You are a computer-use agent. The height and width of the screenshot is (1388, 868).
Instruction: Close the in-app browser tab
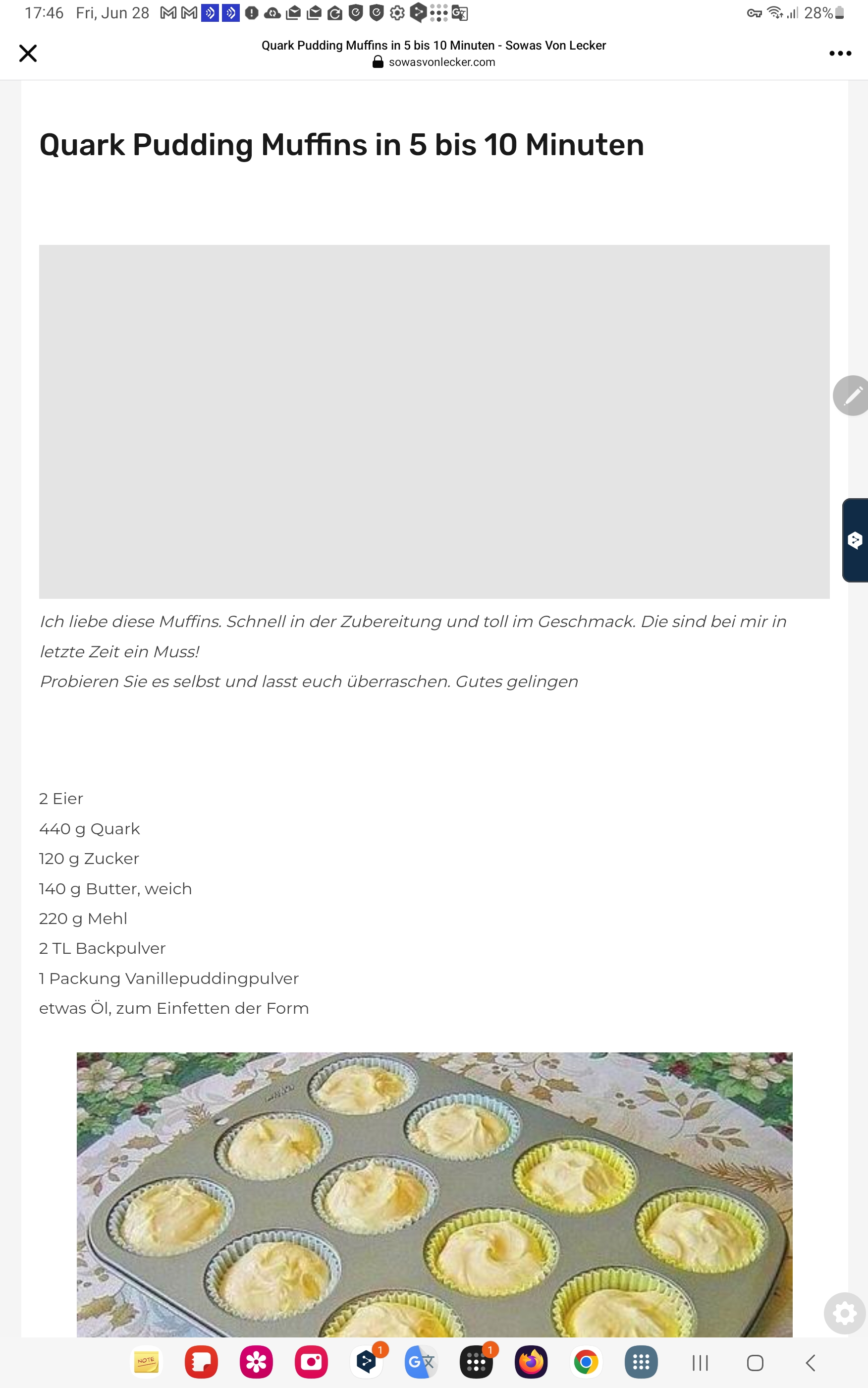click(28, 53)
